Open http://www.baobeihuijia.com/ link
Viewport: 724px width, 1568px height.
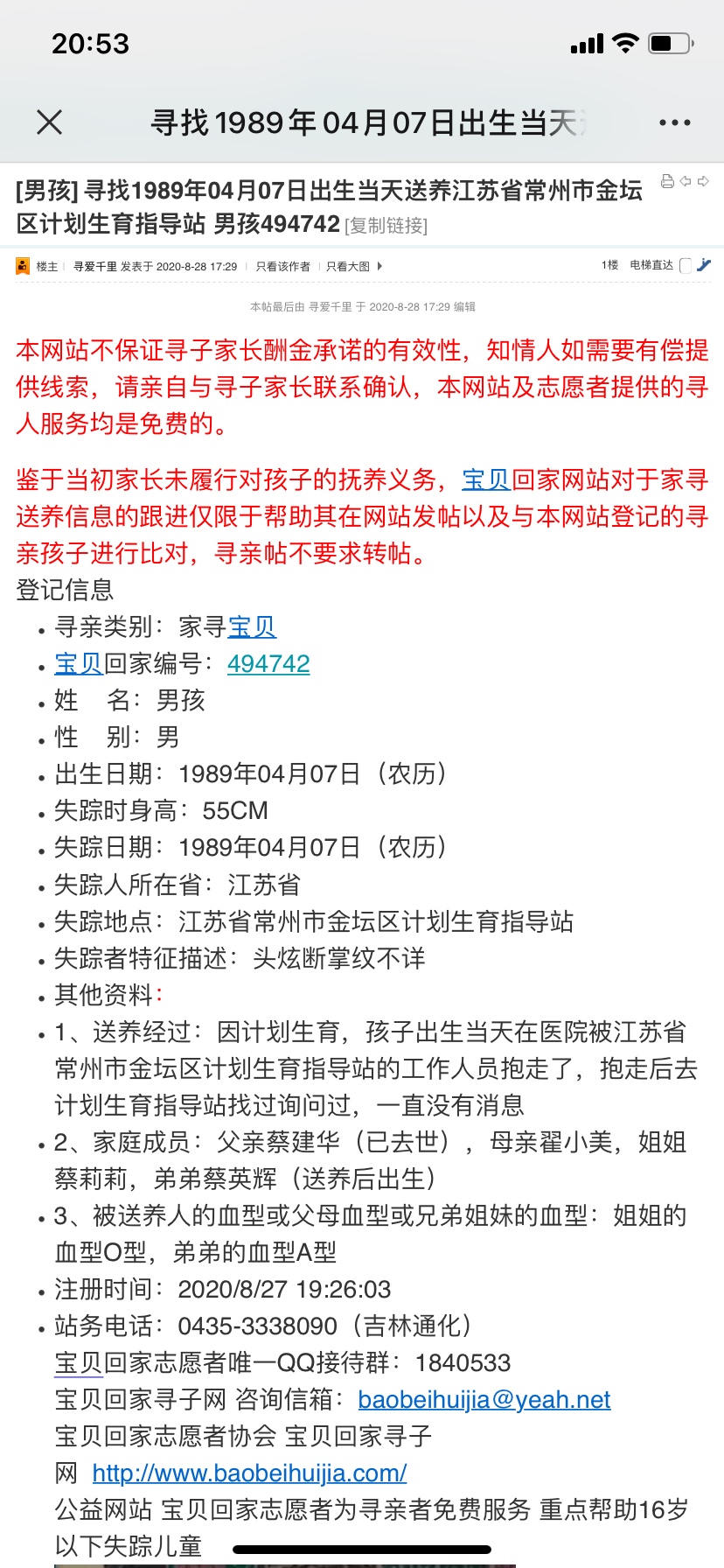pyautogui.click(x=249, y=1473)
